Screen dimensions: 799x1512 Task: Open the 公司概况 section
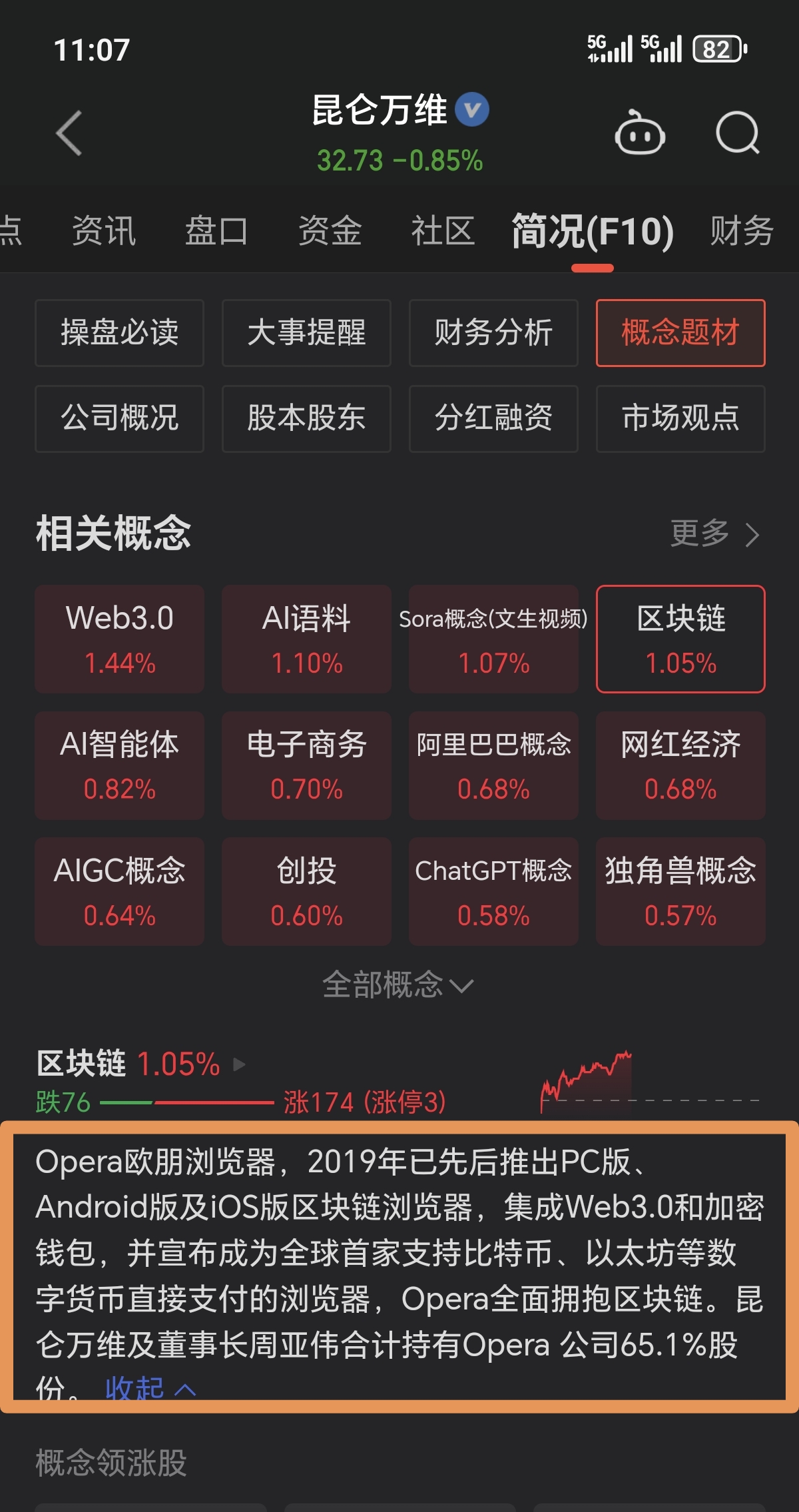pos(119,418)
